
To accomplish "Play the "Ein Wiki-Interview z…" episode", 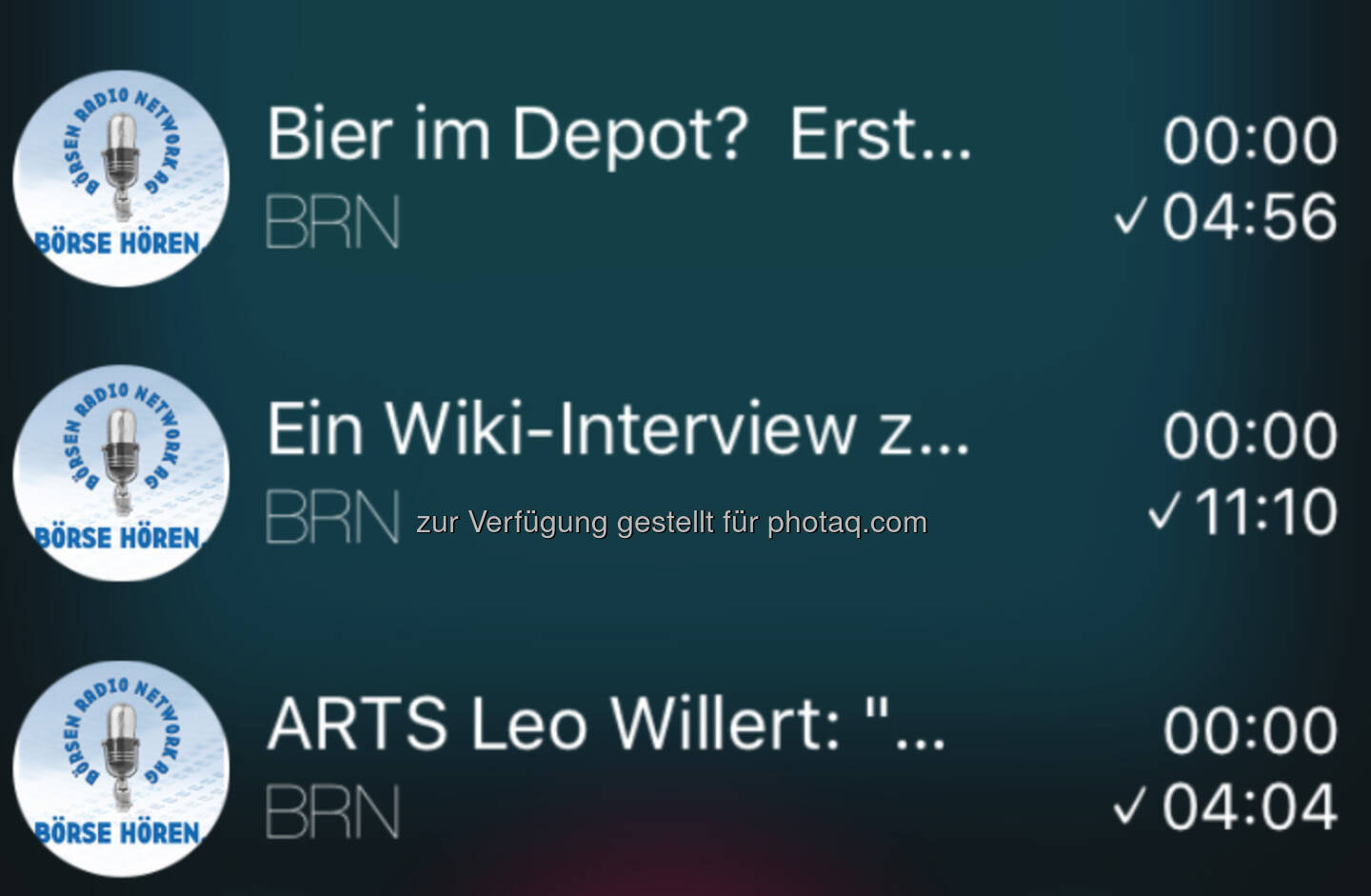I will [619, 430].
